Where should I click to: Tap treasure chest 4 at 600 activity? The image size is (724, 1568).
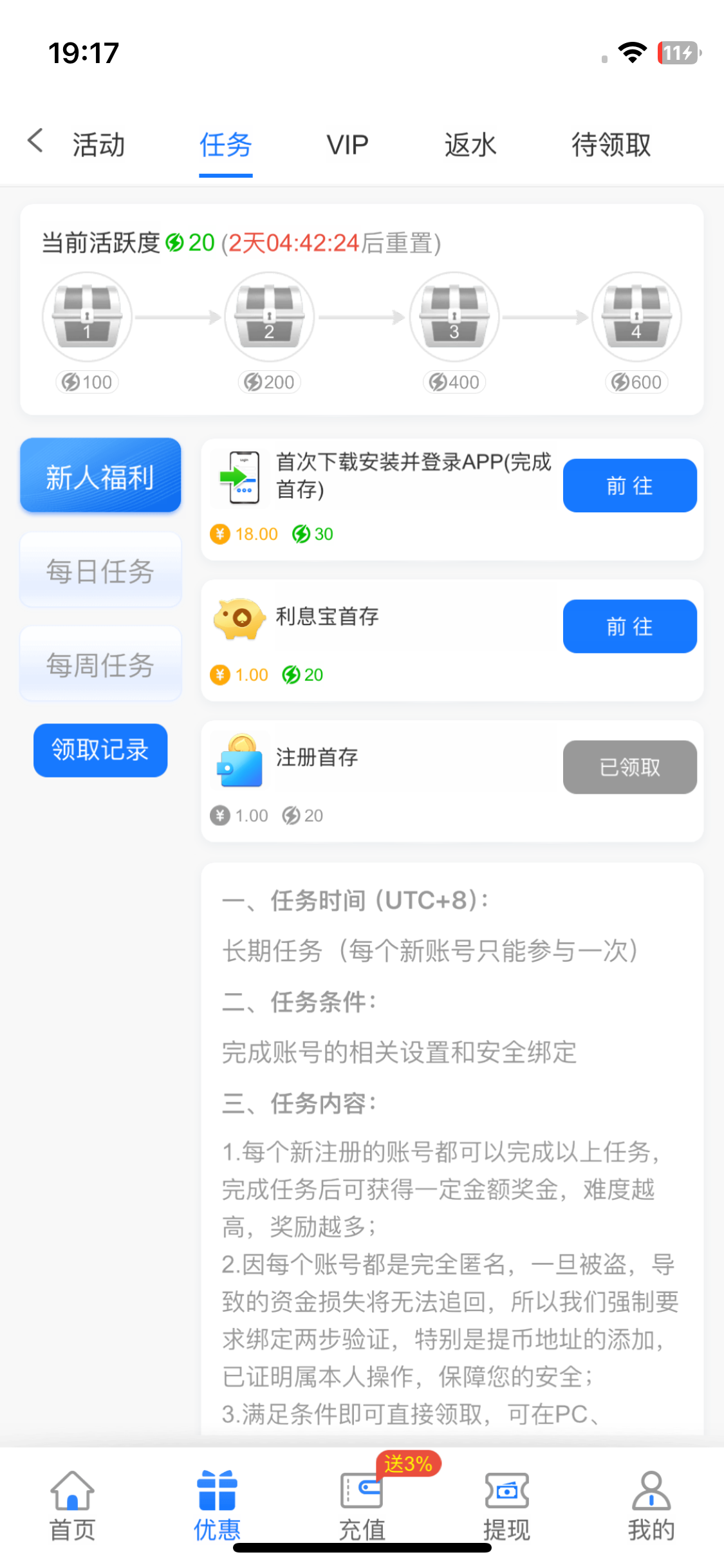(636, 316)
